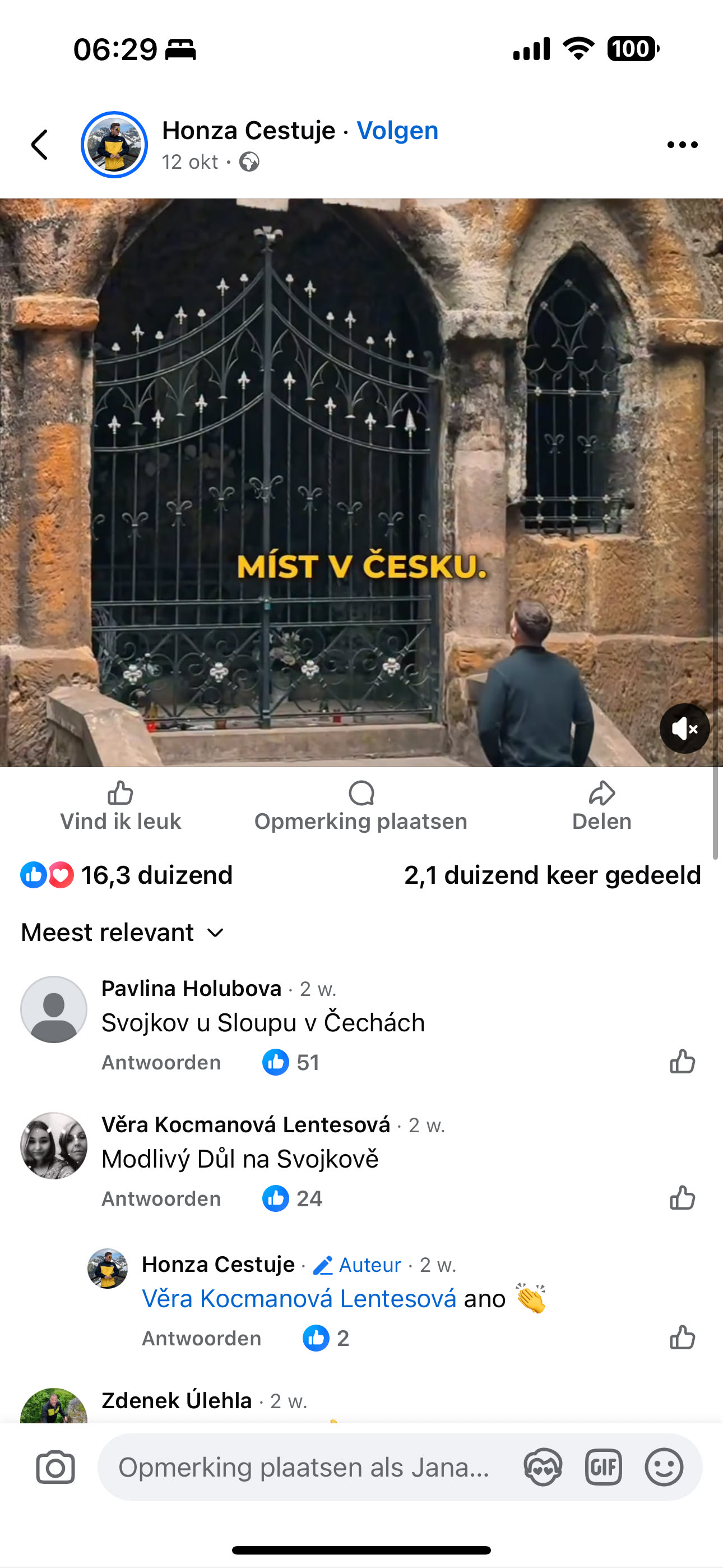The image size is (723, 1568).
Task: Like Honza Cestuje's reply 'ano'
Action: 682,1339
